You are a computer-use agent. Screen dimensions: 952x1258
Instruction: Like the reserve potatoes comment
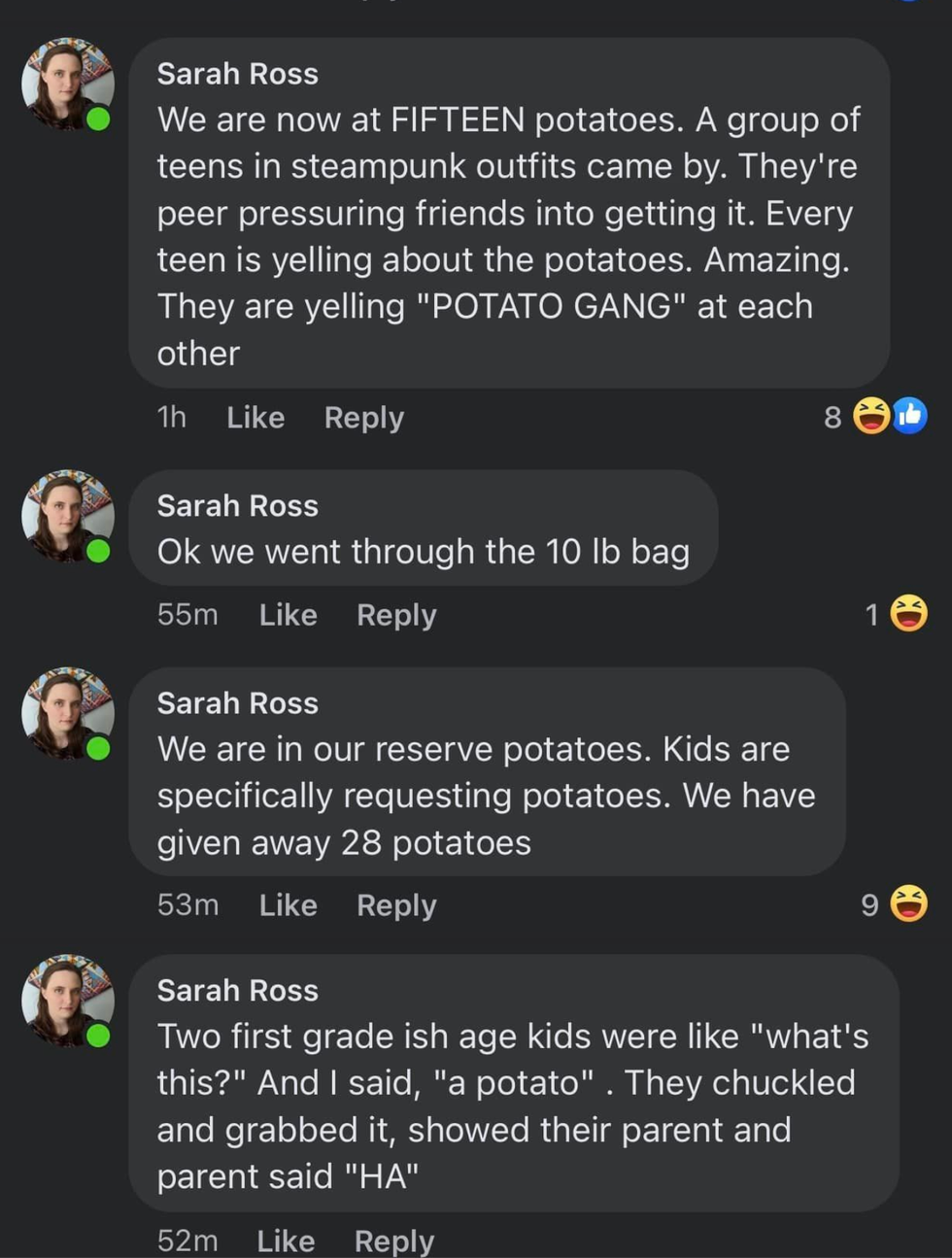point(288,905)
